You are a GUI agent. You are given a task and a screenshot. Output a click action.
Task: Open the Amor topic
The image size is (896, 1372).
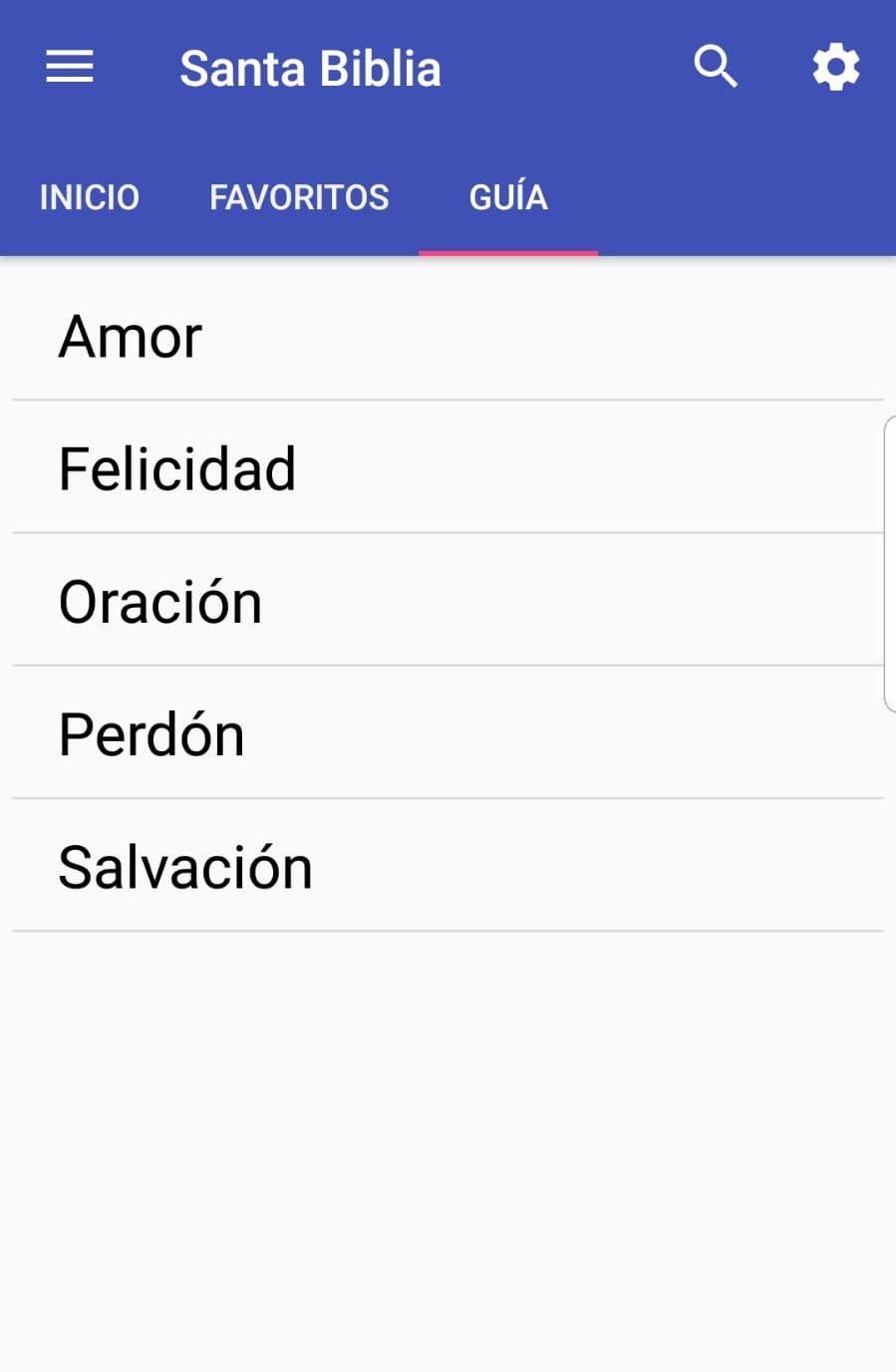448,335
